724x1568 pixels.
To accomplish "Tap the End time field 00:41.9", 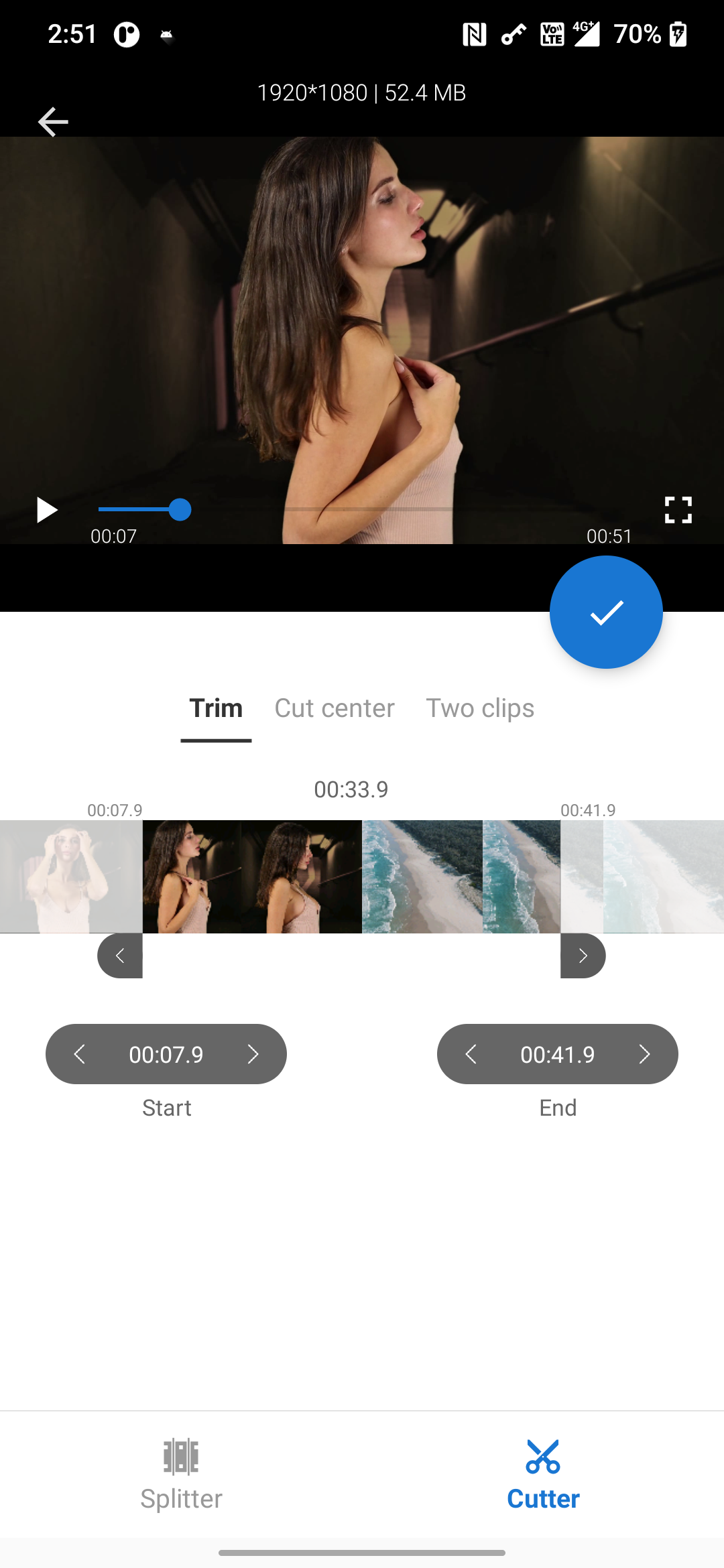I will [x=558, y=1053].
